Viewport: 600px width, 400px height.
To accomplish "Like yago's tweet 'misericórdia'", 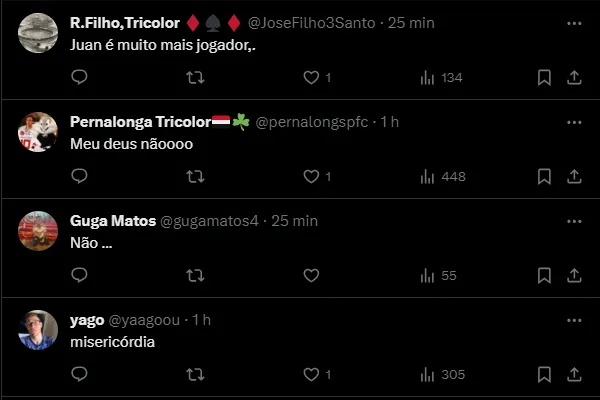I will [x=311, y=374].
